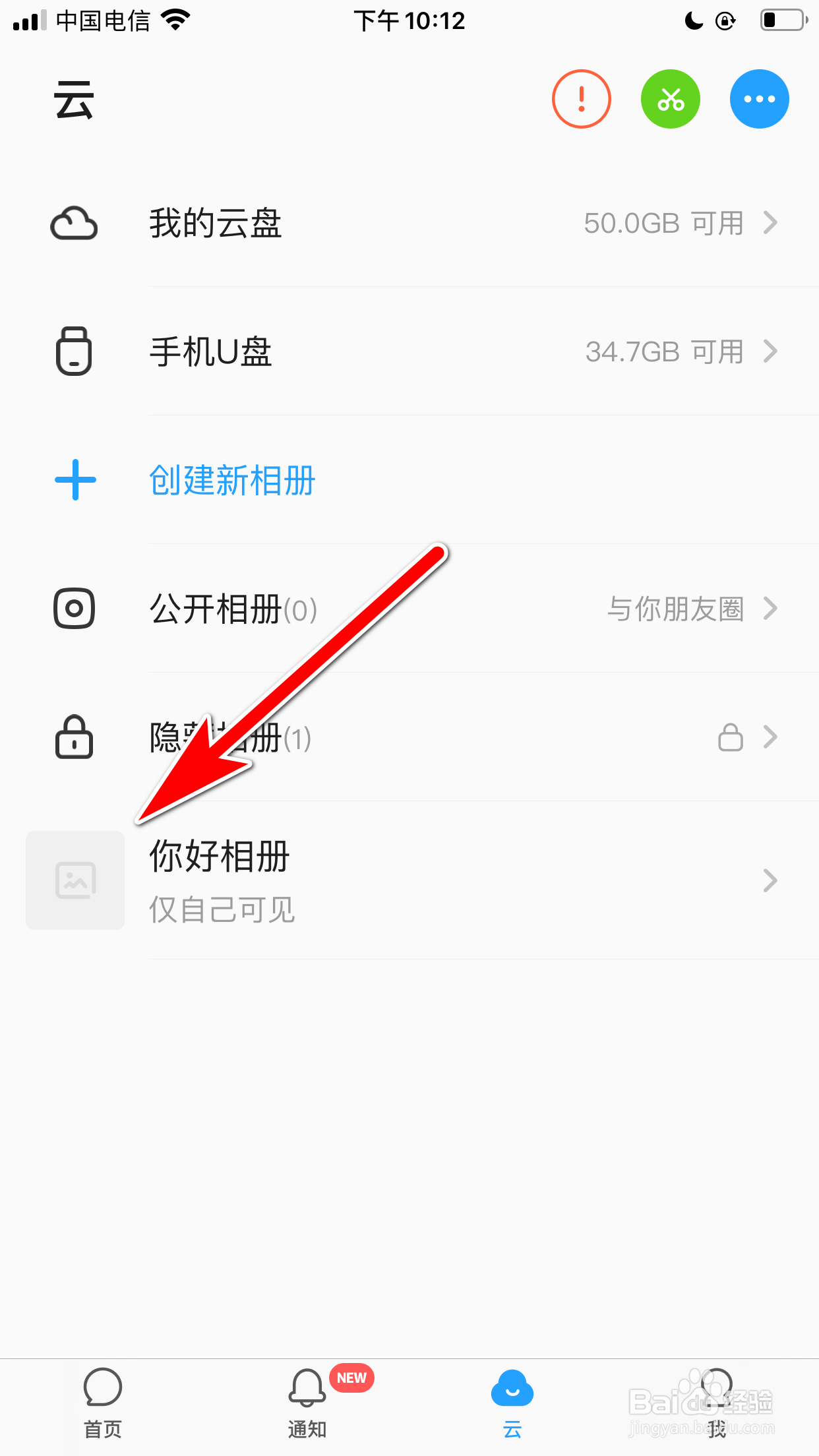Expand the 我的云盘 row chevron
This screenshot has height=1456, width=819.
pyautogui.click(x=770, y=223)
